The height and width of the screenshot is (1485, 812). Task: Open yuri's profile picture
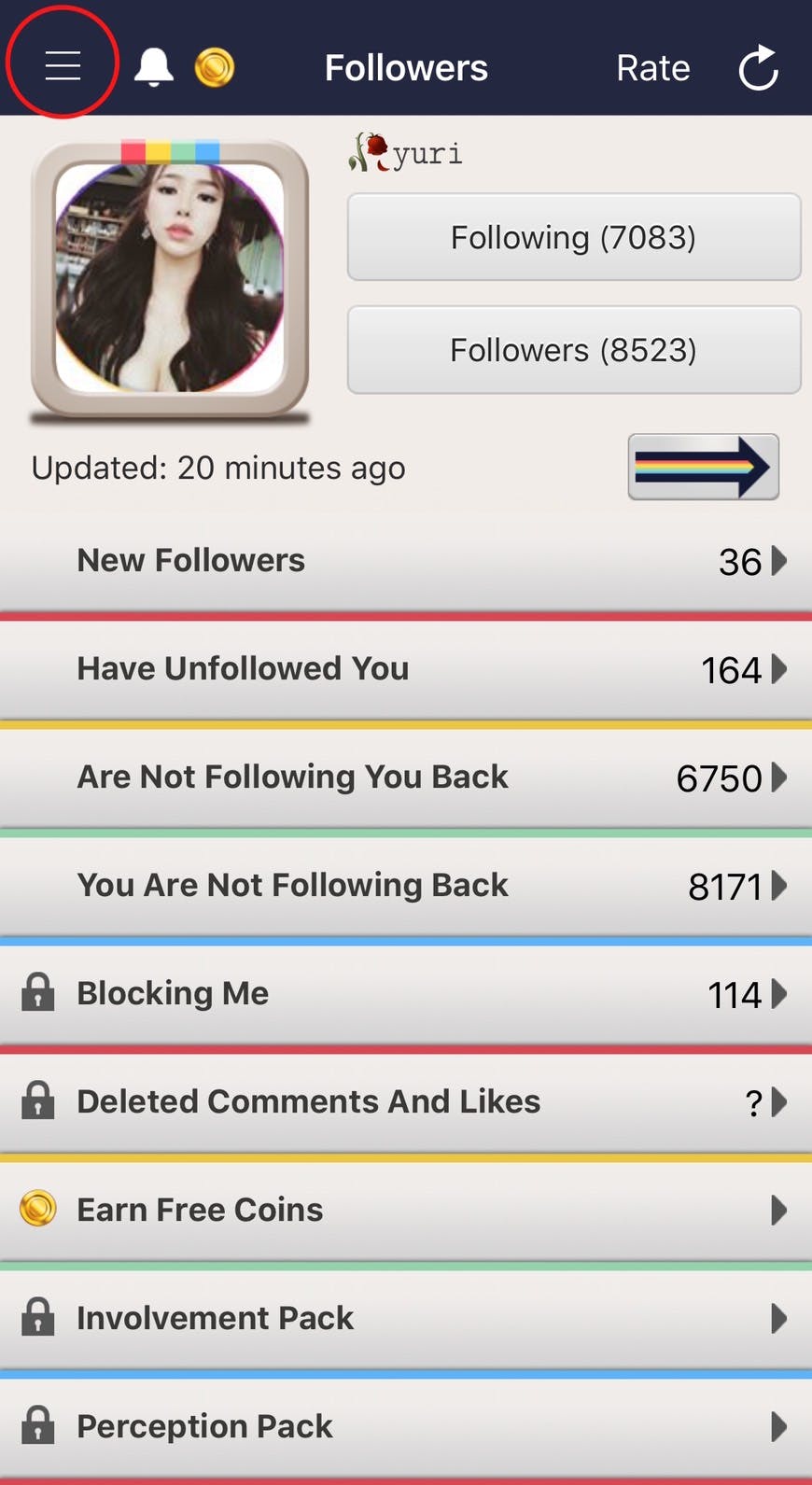pyautogui.click(x=170, y=277)
